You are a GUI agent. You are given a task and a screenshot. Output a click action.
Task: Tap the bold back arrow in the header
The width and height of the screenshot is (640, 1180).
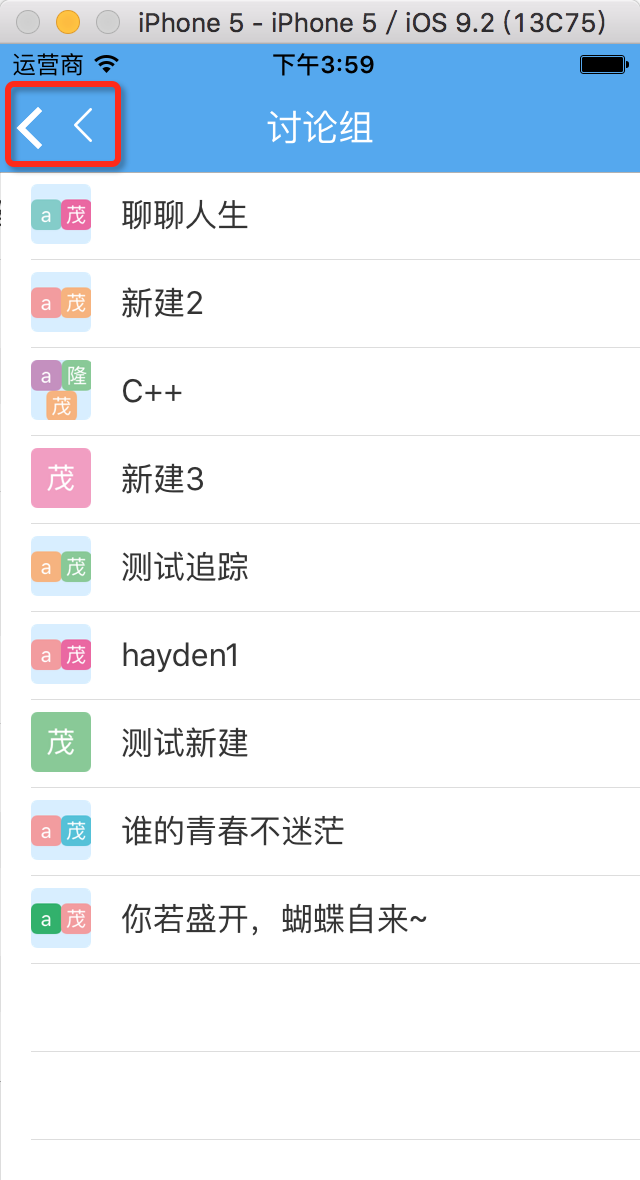pyautogui.click(x=31, y=127)
